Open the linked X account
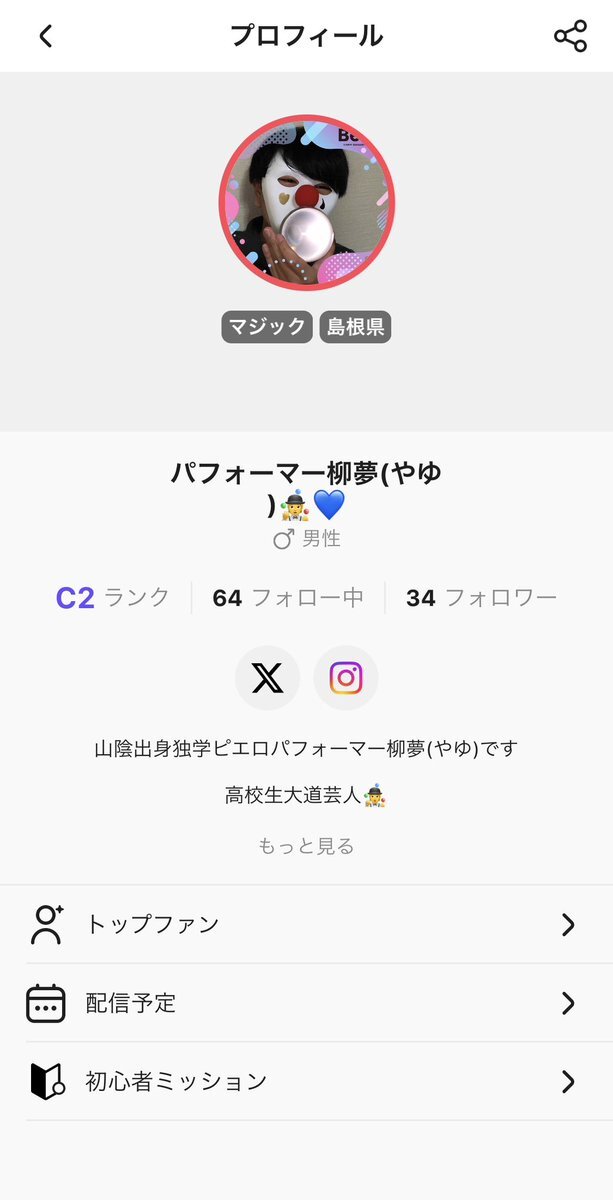This screenshot has height=1200, width=613. click(267, 678)
